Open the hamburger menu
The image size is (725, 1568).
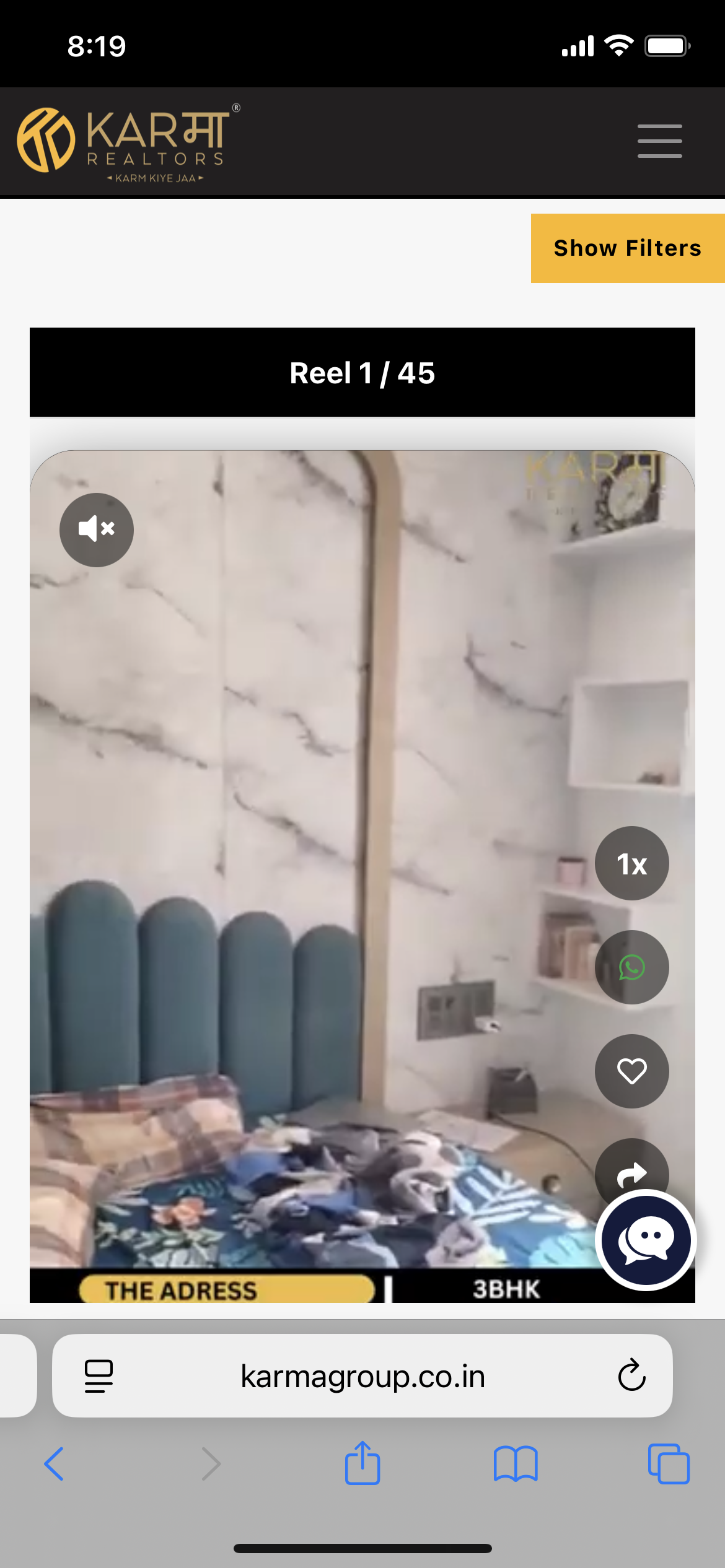point(659,141)
